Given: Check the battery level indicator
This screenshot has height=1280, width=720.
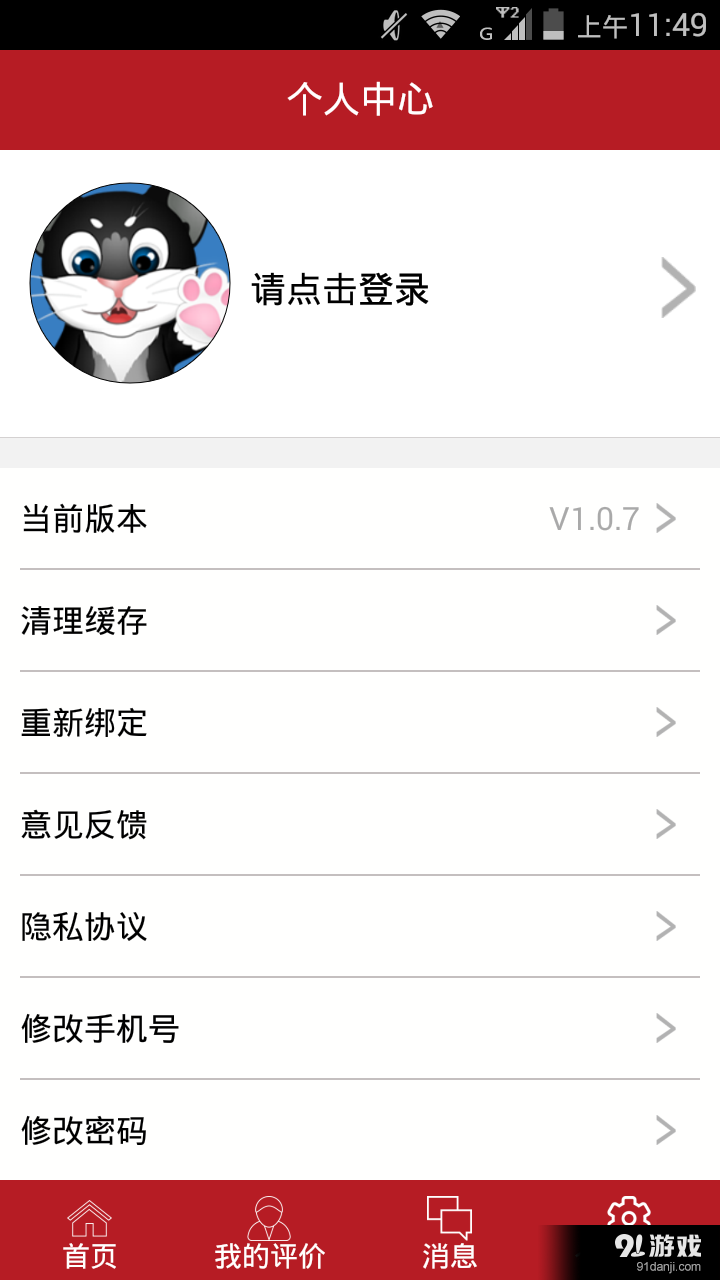Looking at the screenshot, I should 554,22.
